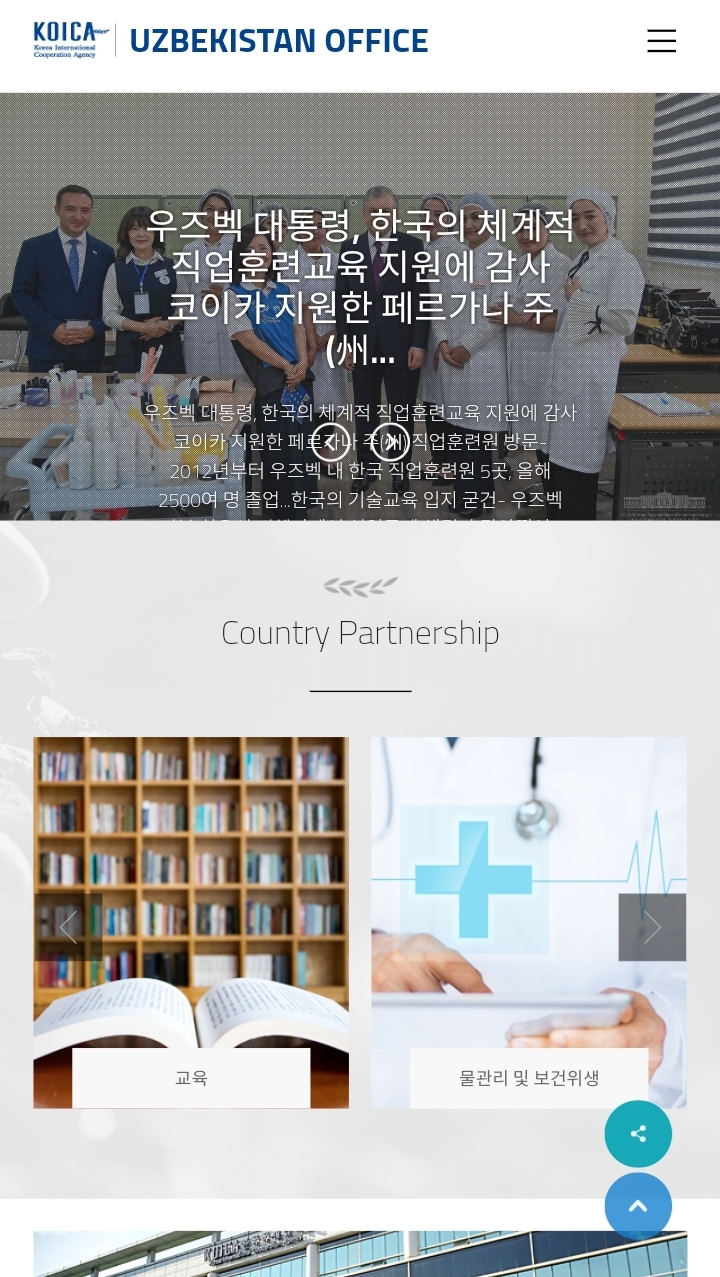The image size is (720, 1277).
Task: Tap the back to top button
Action: (x=638, y=1206)
